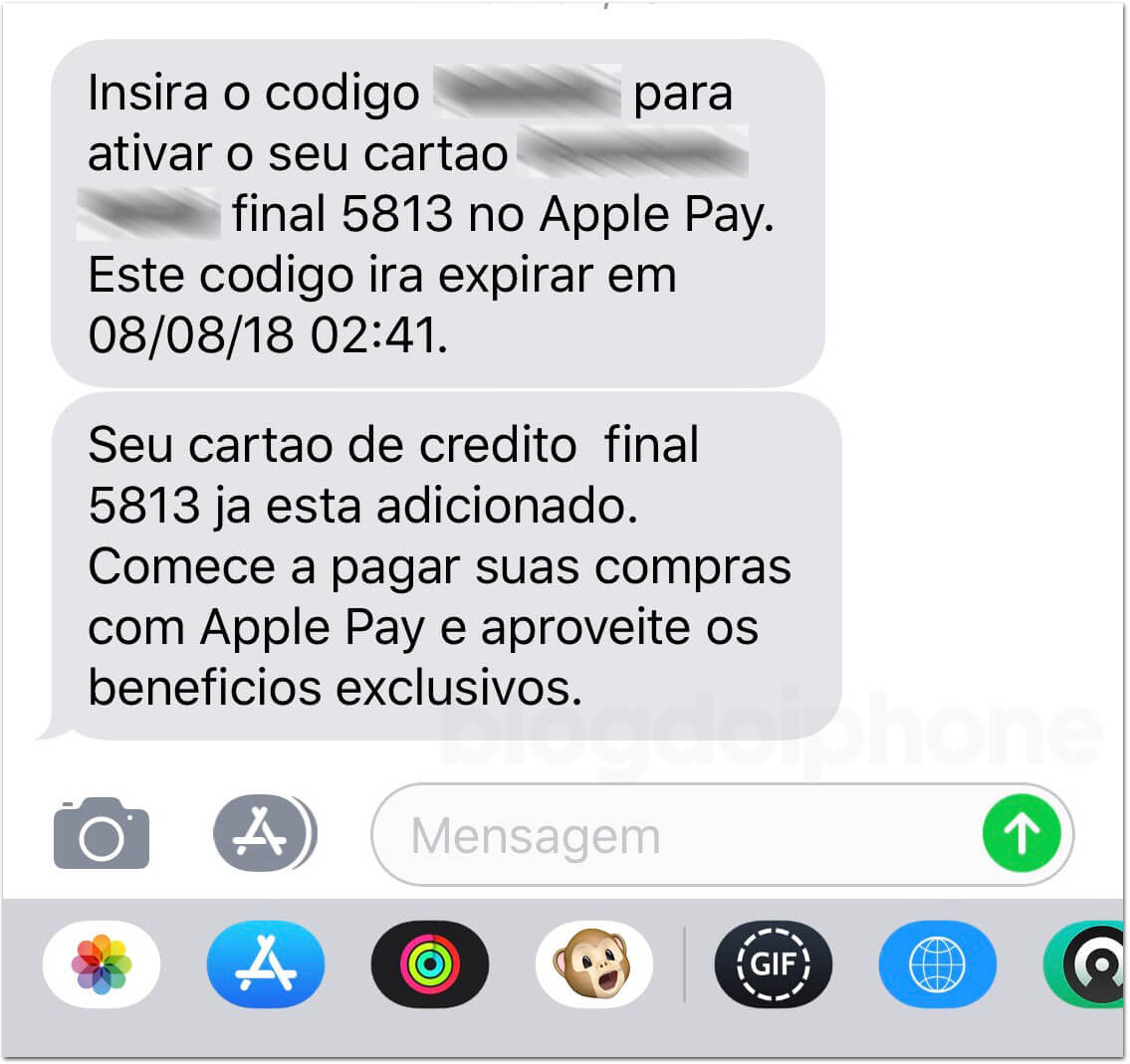Open the camera to attach a photo
This screenshot has height=1064, width=1130.
coord(101,834)
